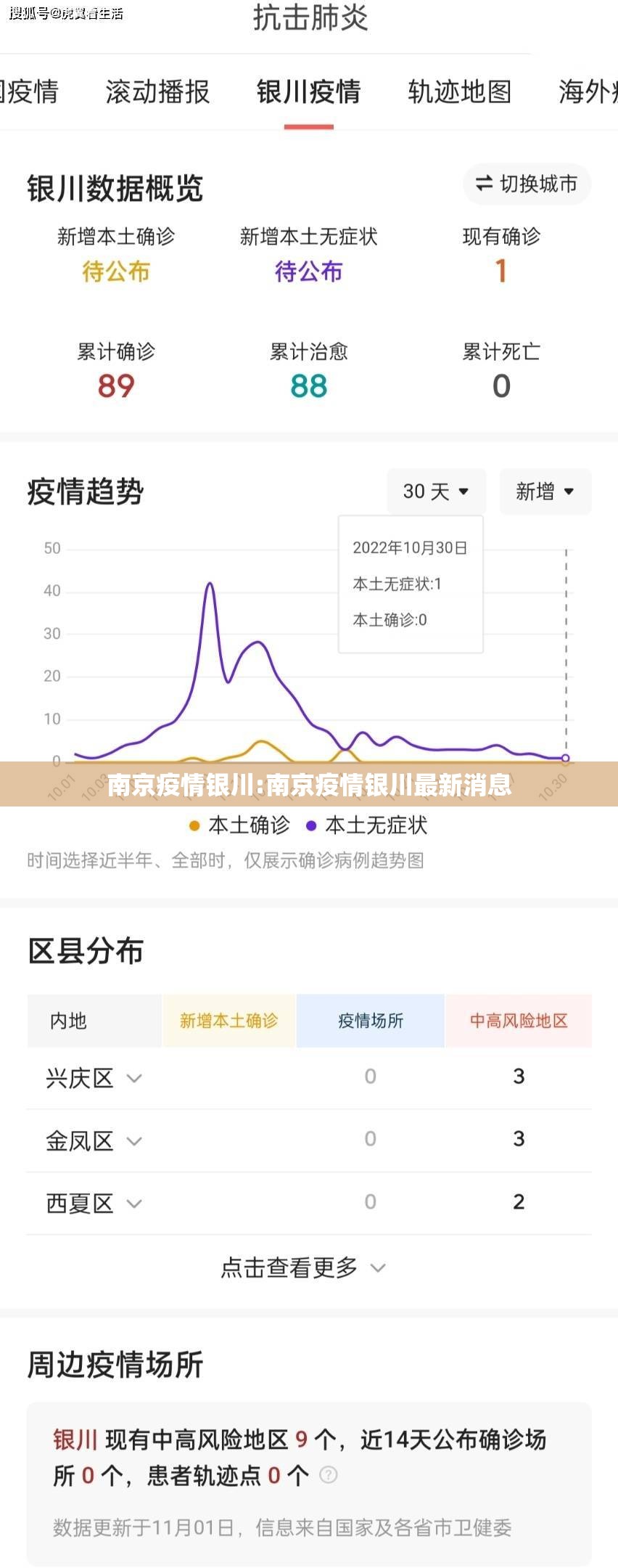This screenshot has height=1568, width=618.
Task: Open the 切换城市 city switcher
Action: pyautogui.click(x=525, y=184)
